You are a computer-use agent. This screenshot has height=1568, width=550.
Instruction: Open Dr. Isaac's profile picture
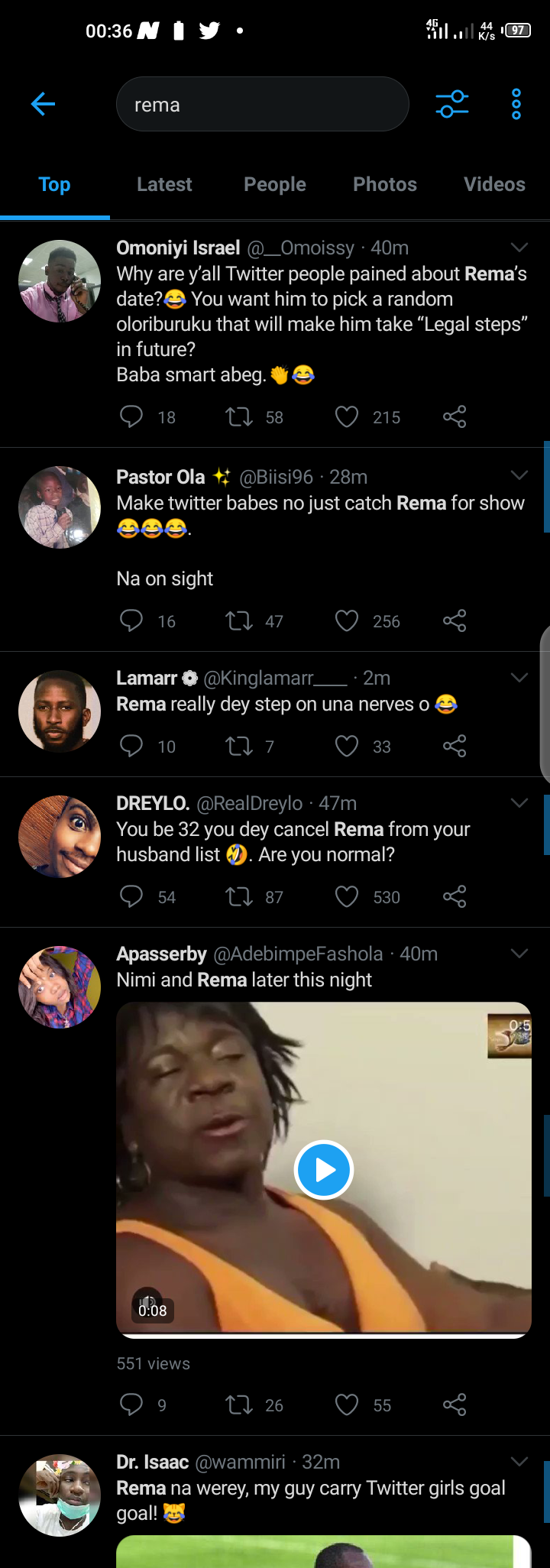click(x=60, y=1495)
